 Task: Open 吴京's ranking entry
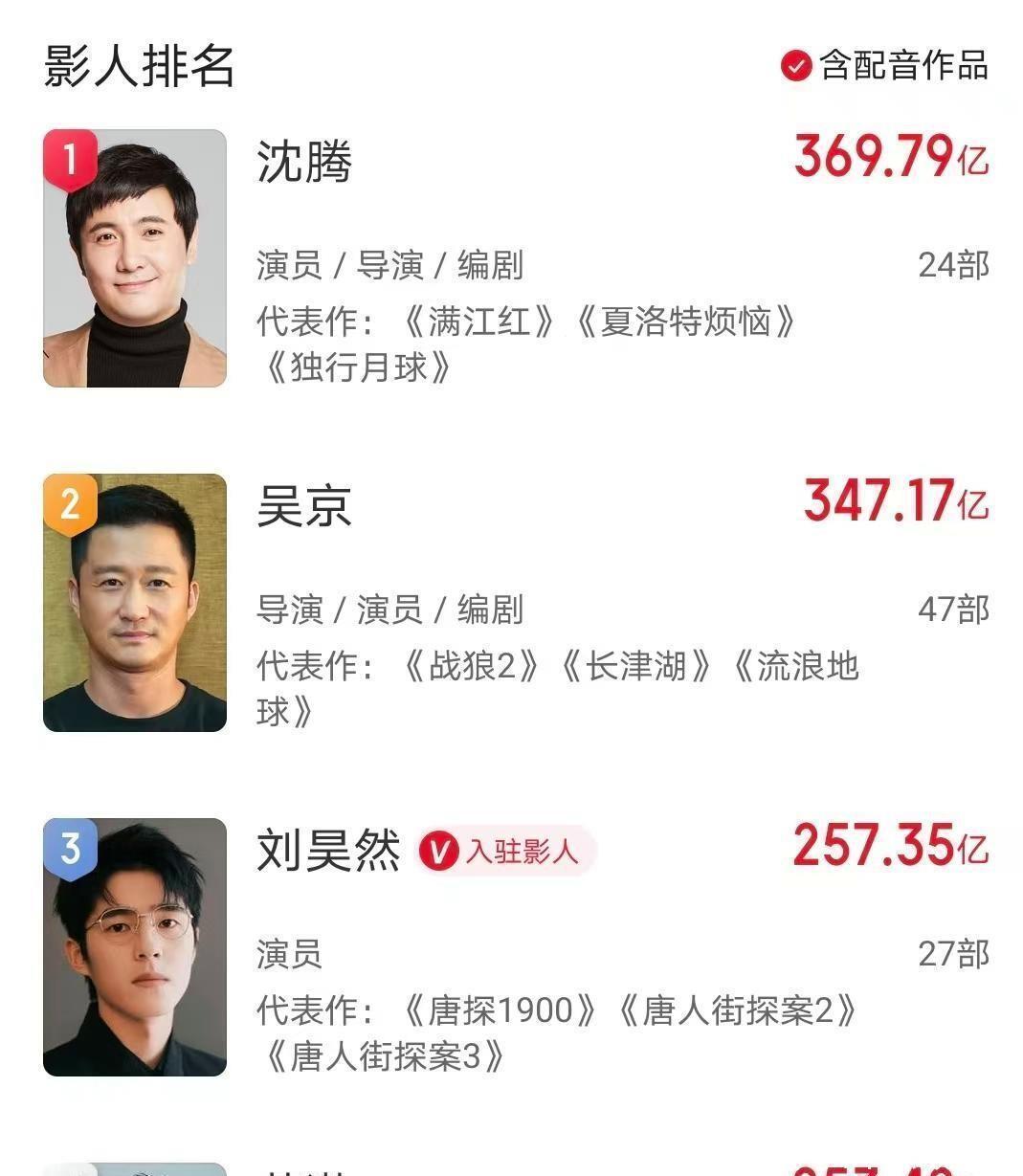tap(304, 505)
